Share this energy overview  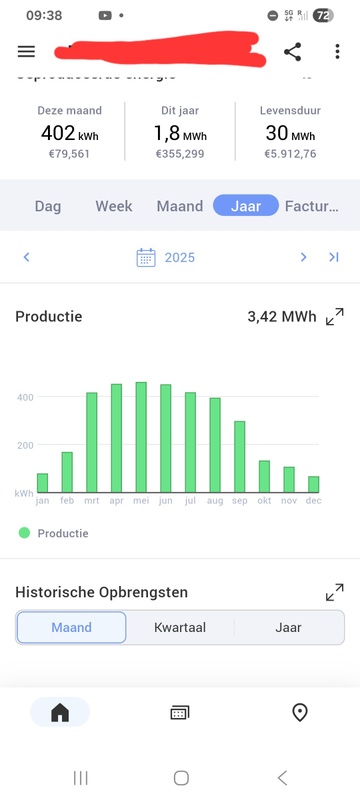(x=292, y=52)
